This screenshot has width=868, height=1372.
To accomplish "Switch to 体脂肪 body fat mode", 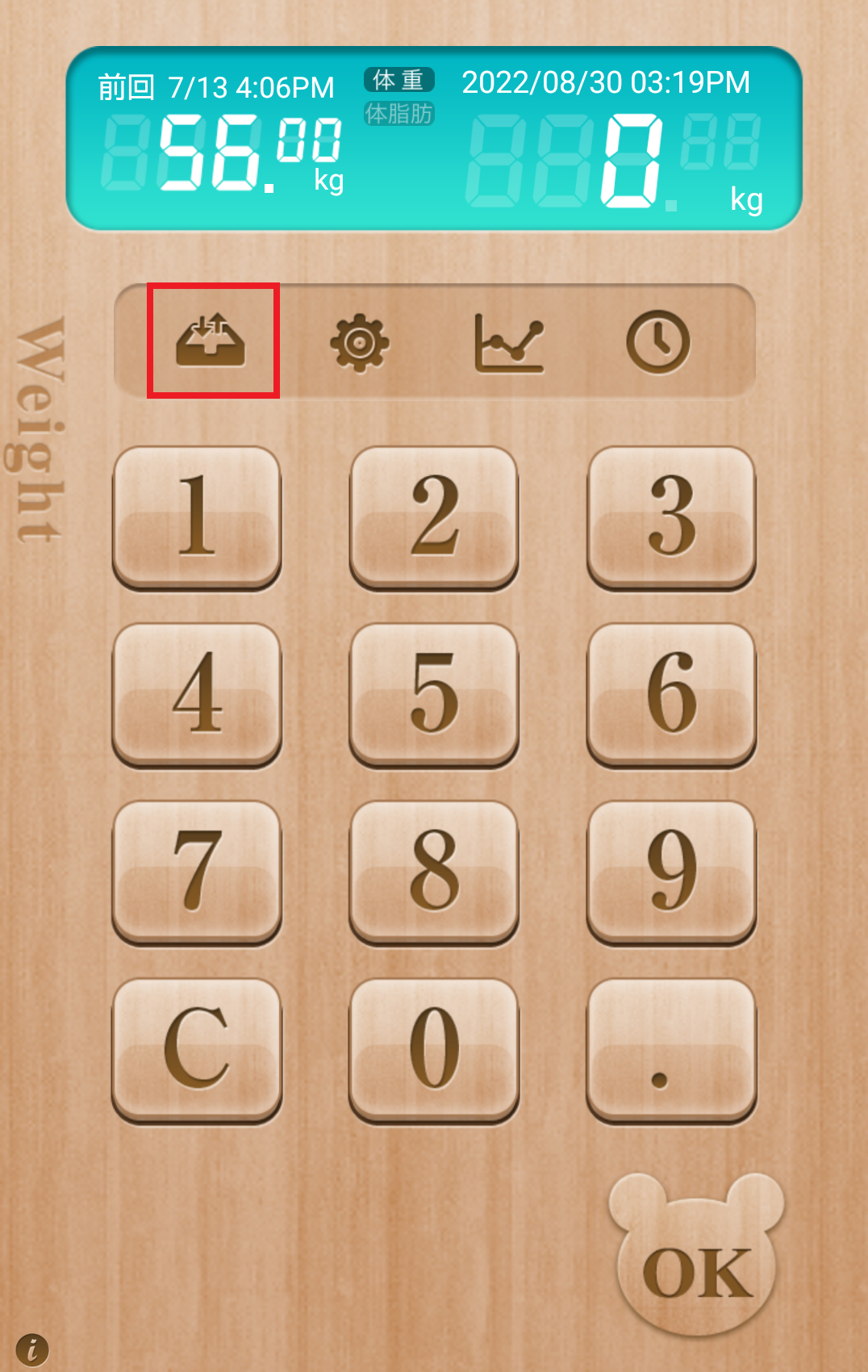I will 399,114.
